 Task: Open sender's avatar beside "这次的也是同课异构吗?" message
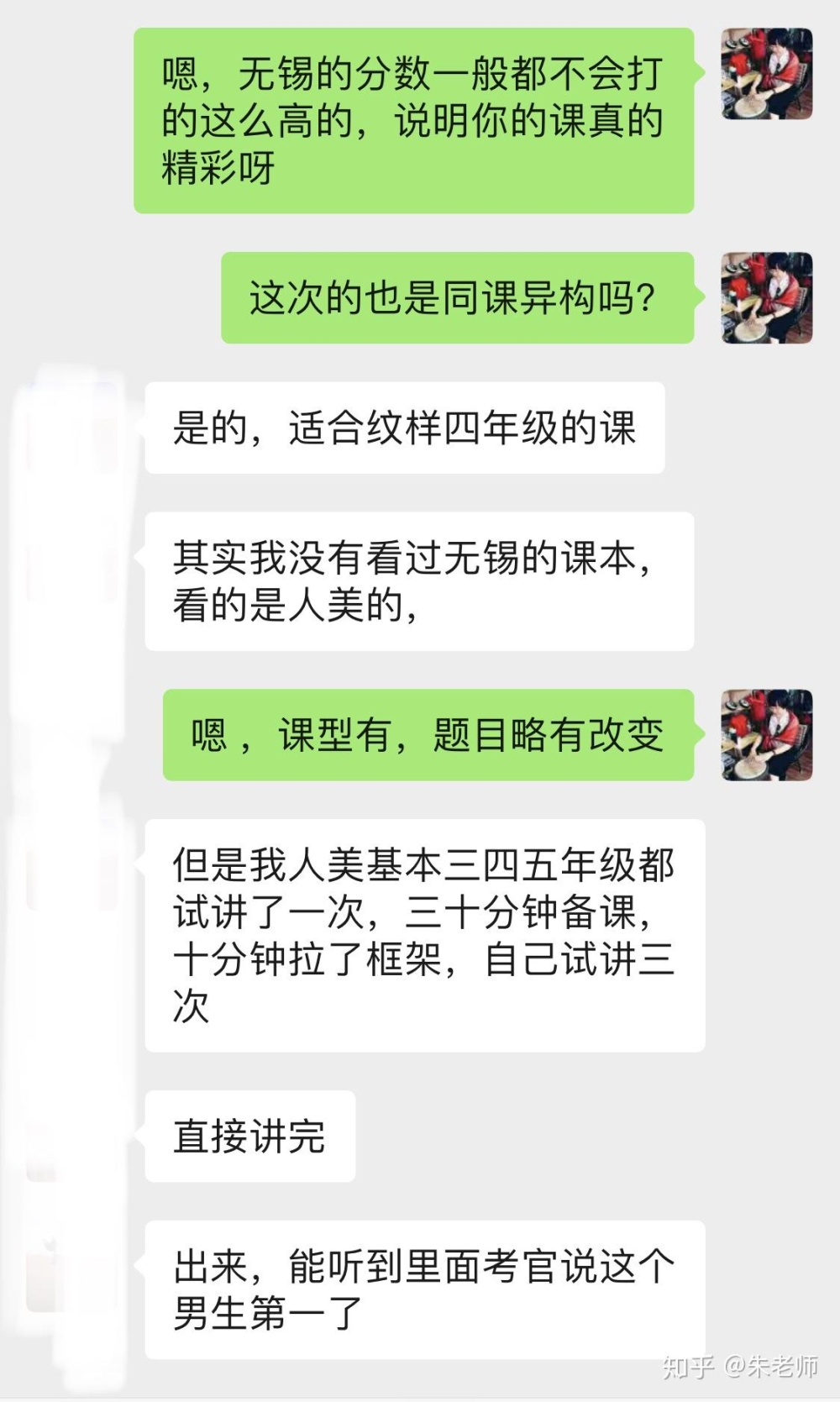[767, 297]
